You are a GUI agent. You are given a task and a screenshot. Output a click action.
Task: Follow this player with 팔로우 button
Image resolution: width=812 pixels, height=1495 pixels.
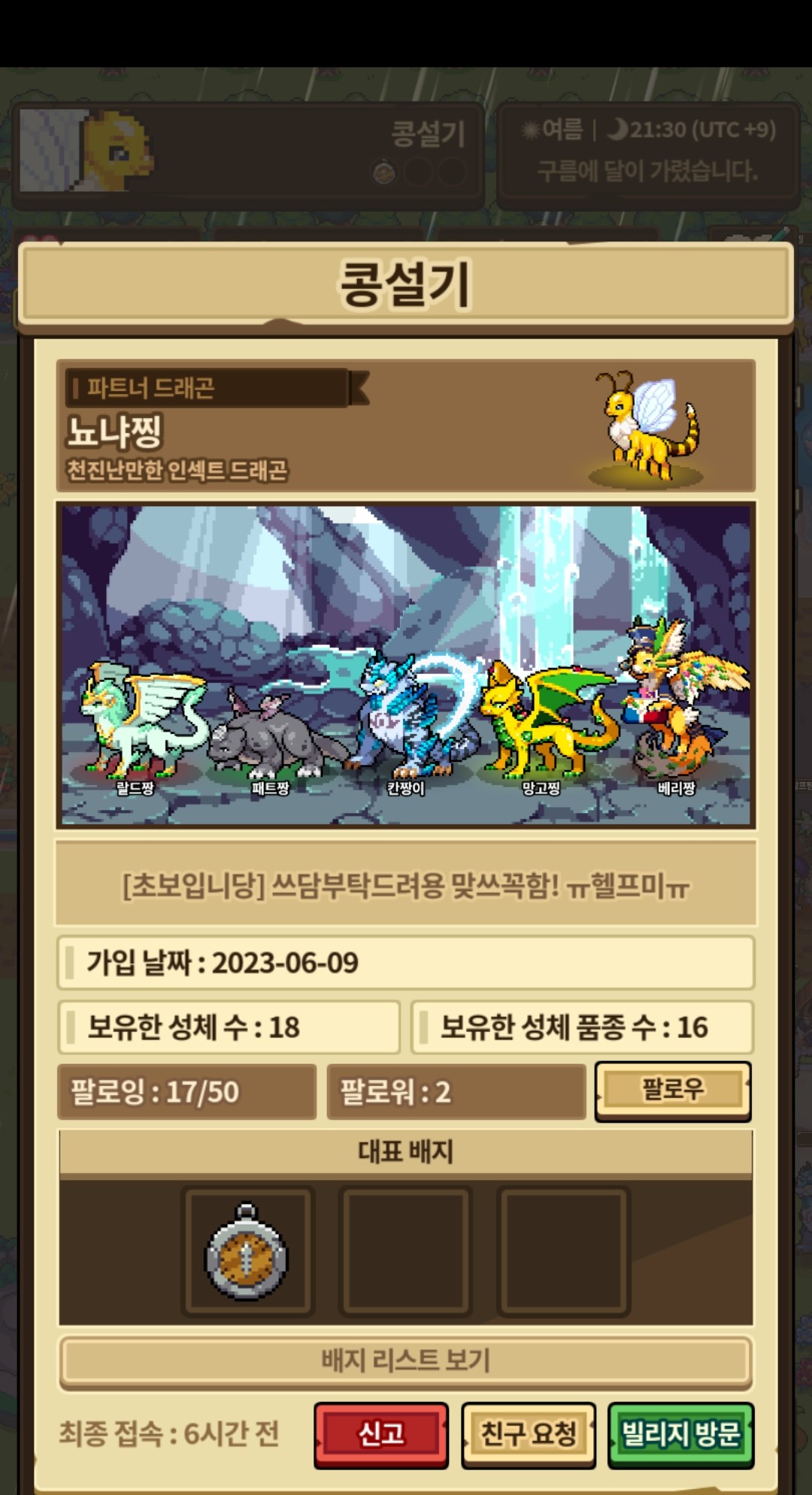point(673,1090)
